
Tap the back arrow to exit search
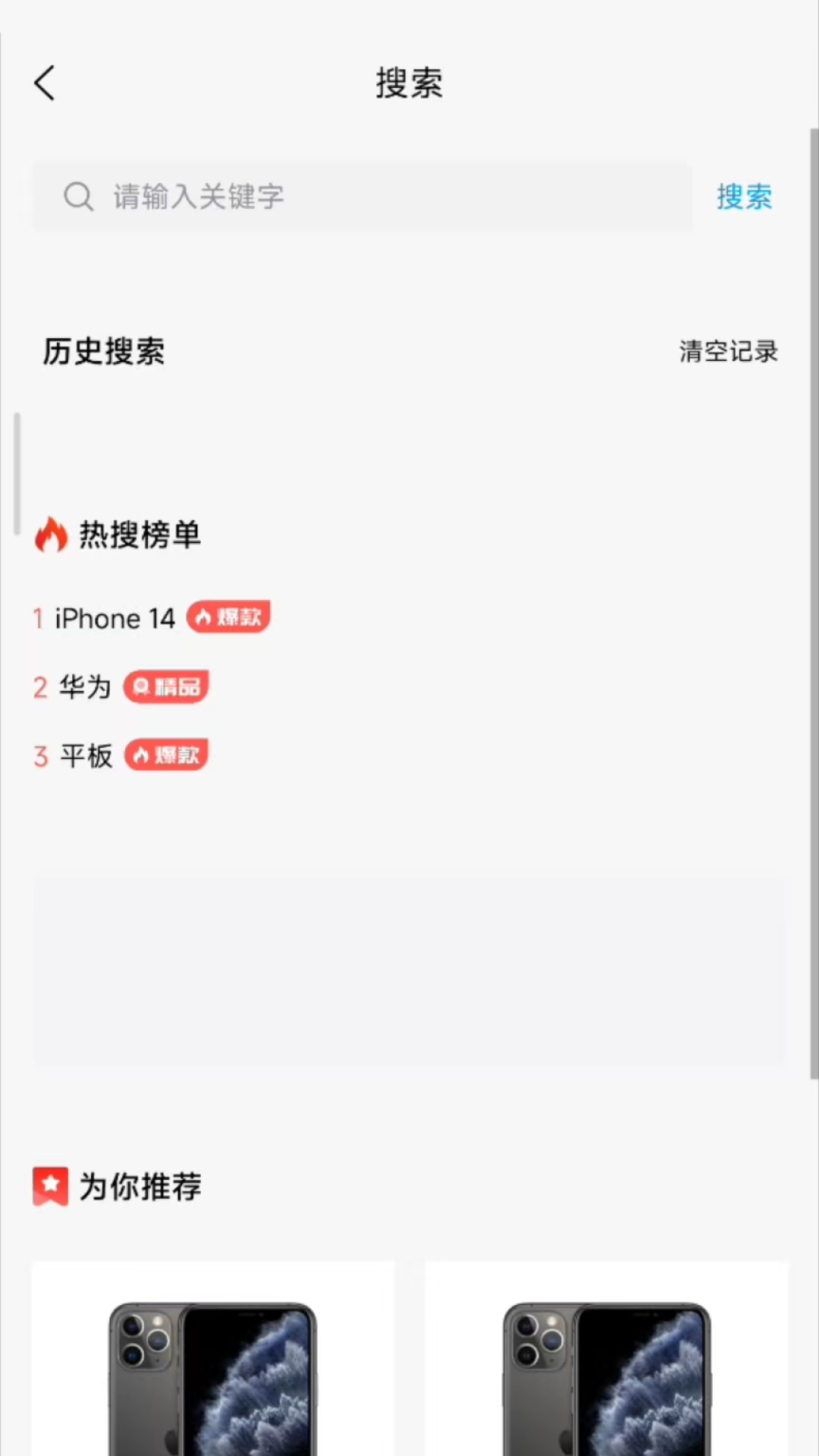coord(45,83)
